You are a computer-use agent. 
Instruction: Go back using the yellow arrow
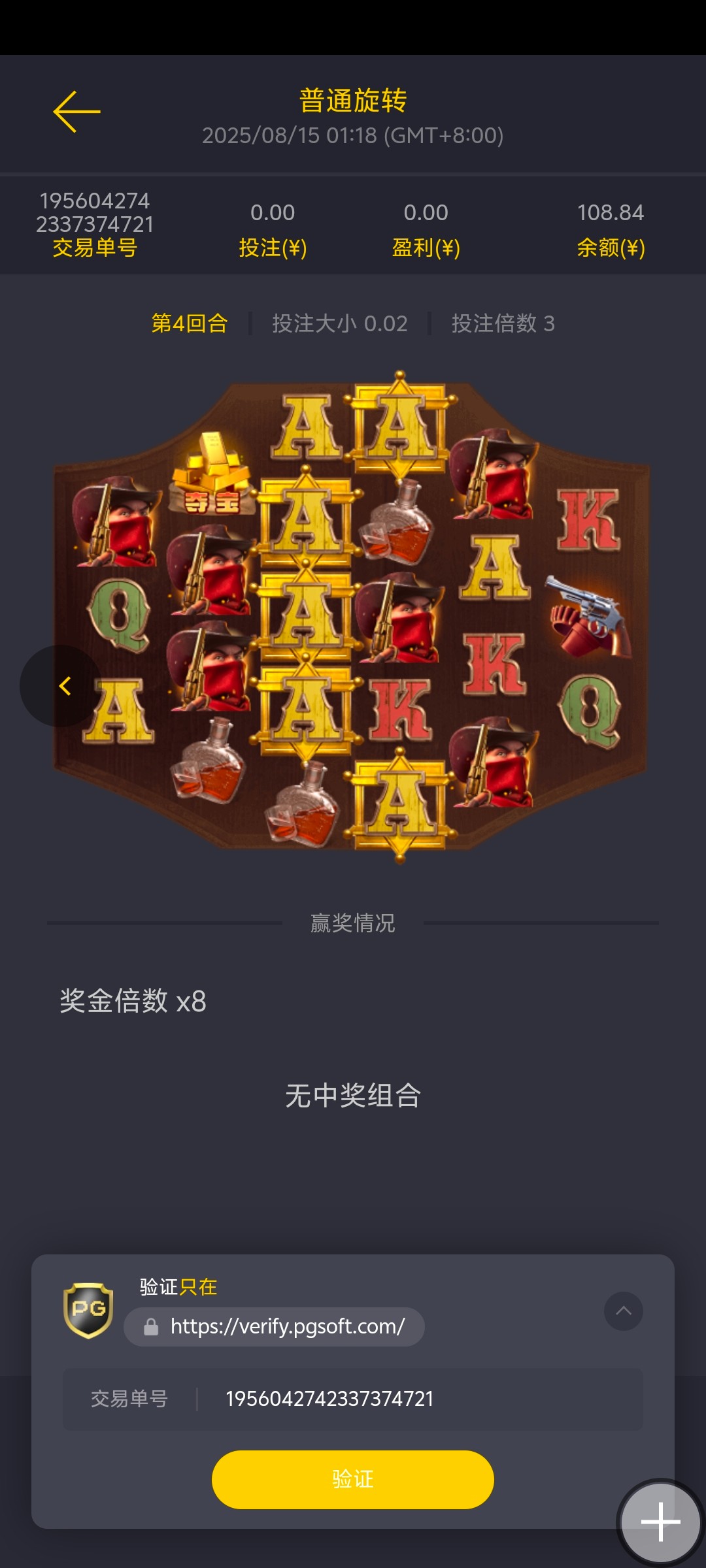point(76,112)
